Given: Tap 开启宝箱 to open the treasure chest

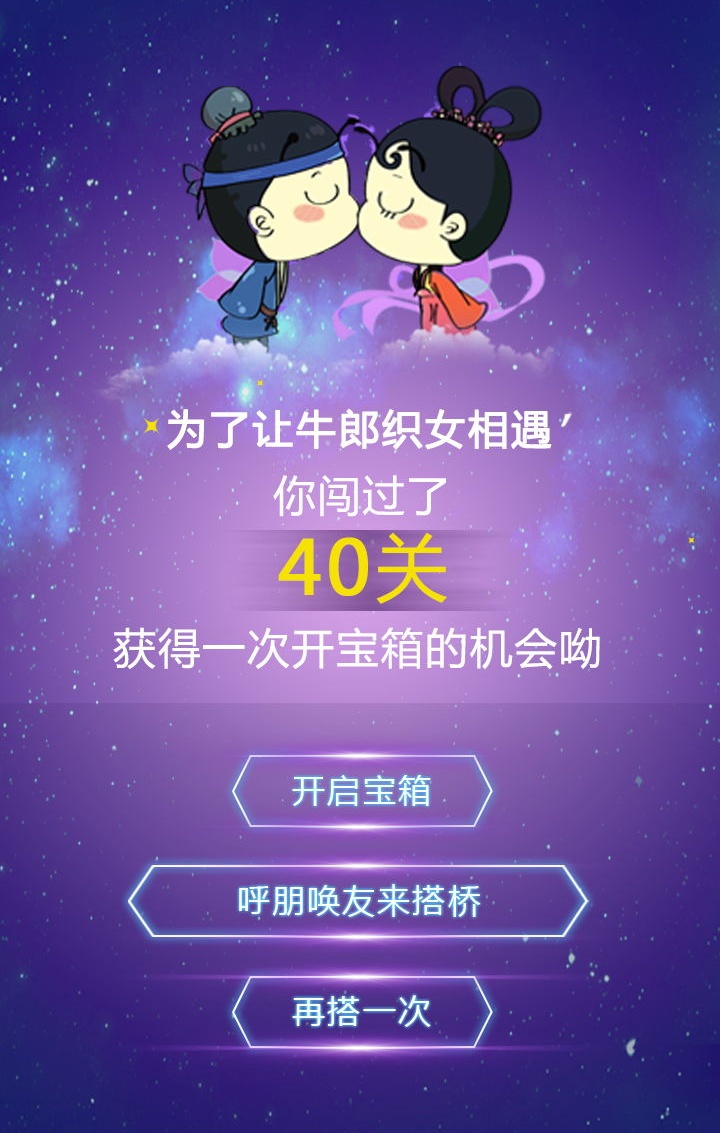Looking at the screenshot, I should (x=361, y=791).
